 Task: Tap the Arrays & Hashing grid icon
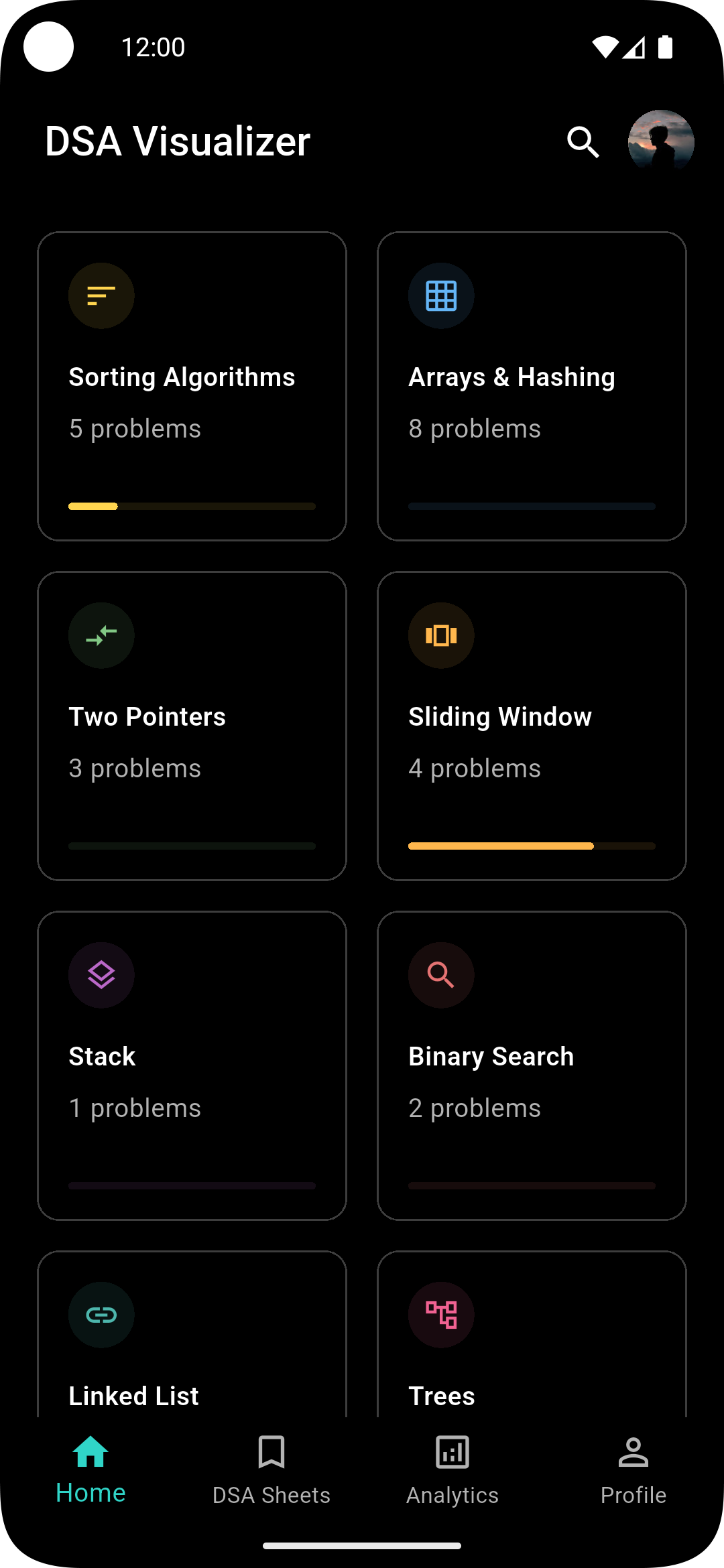pyautogui.click(x=441, y=296)
